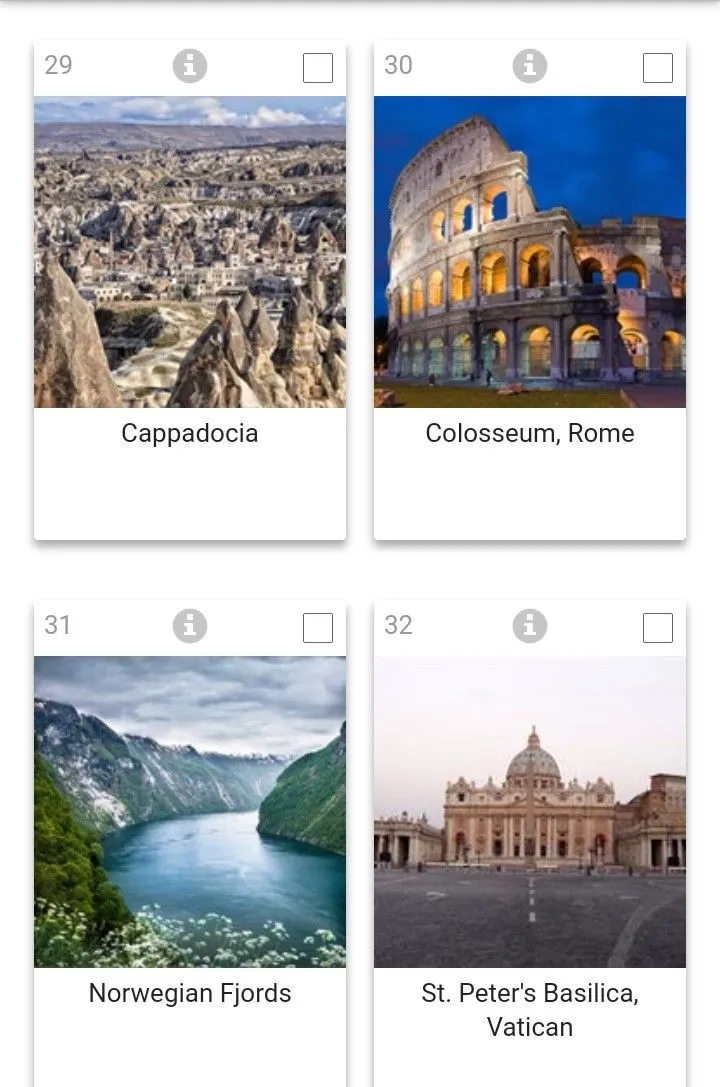Show info for Norwegian Fjords
Screen dimensions: 720x1087
click(x=190, y=626)
